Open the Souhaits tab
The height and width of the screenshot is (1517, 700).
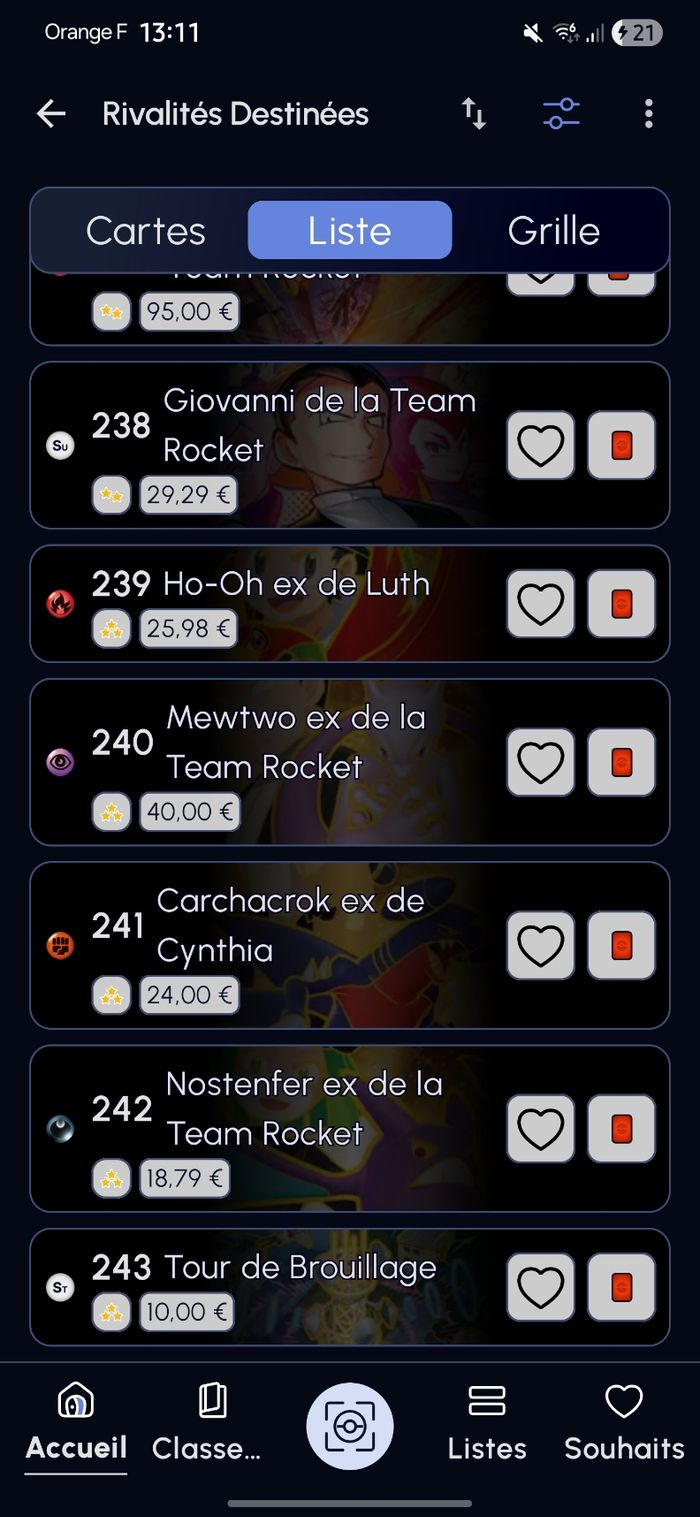[624, 1422]
